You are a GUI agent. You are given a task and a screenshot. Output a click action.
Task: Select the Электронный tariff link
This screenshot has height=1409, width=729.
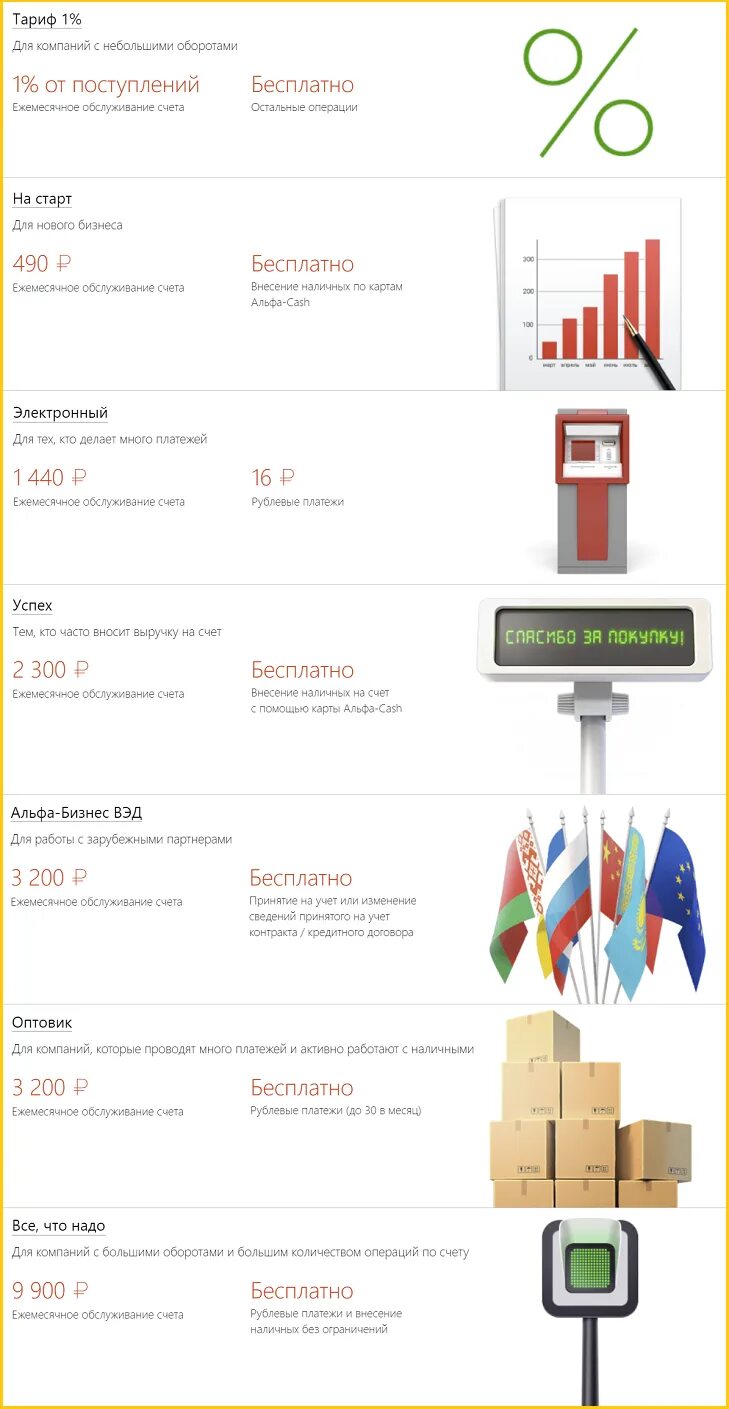[x=60, y=413]
